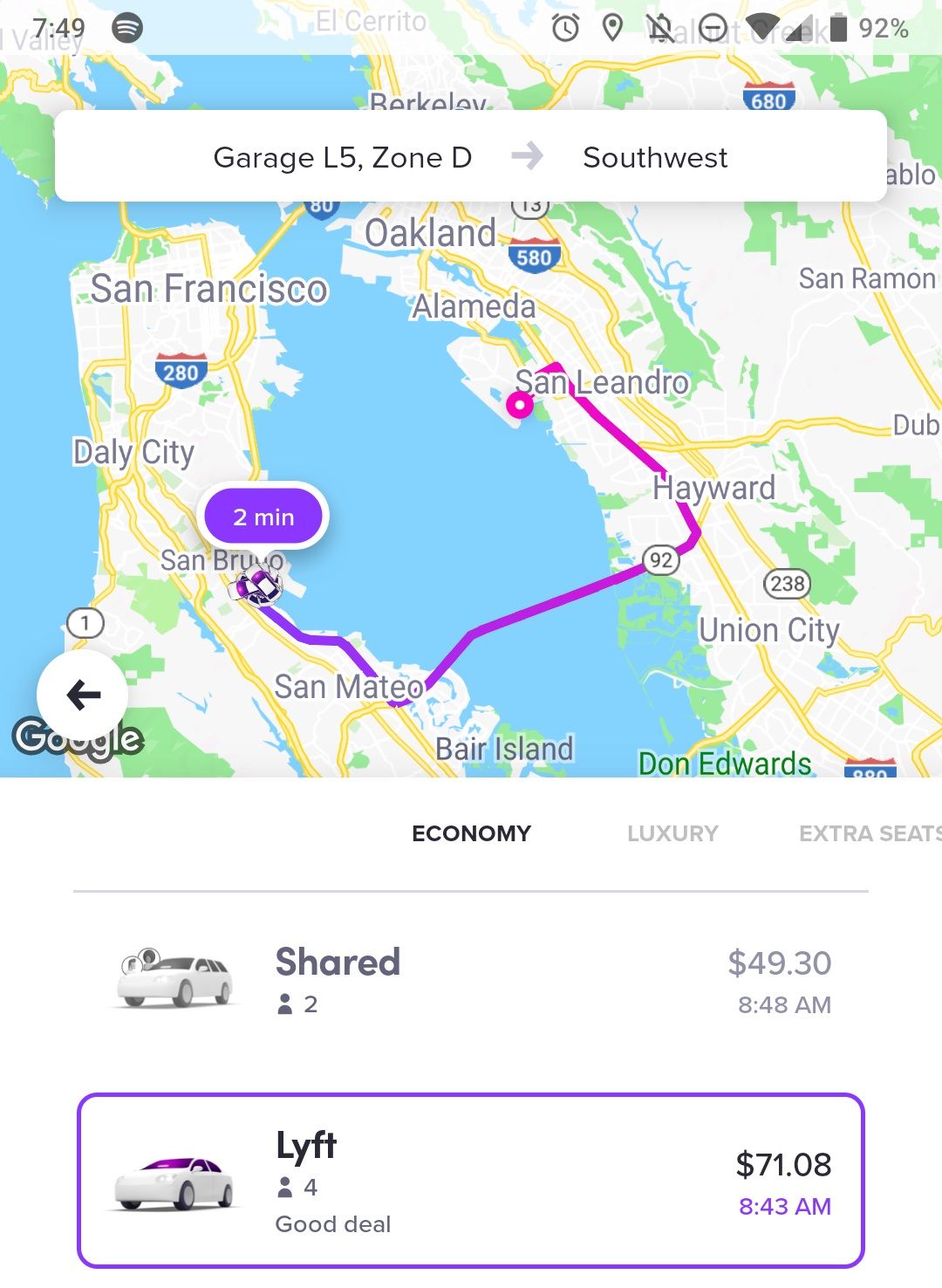Edit pickup location Garage L5, Zone D
This screenshot has height=1288, width=942.
click(342, 158)
